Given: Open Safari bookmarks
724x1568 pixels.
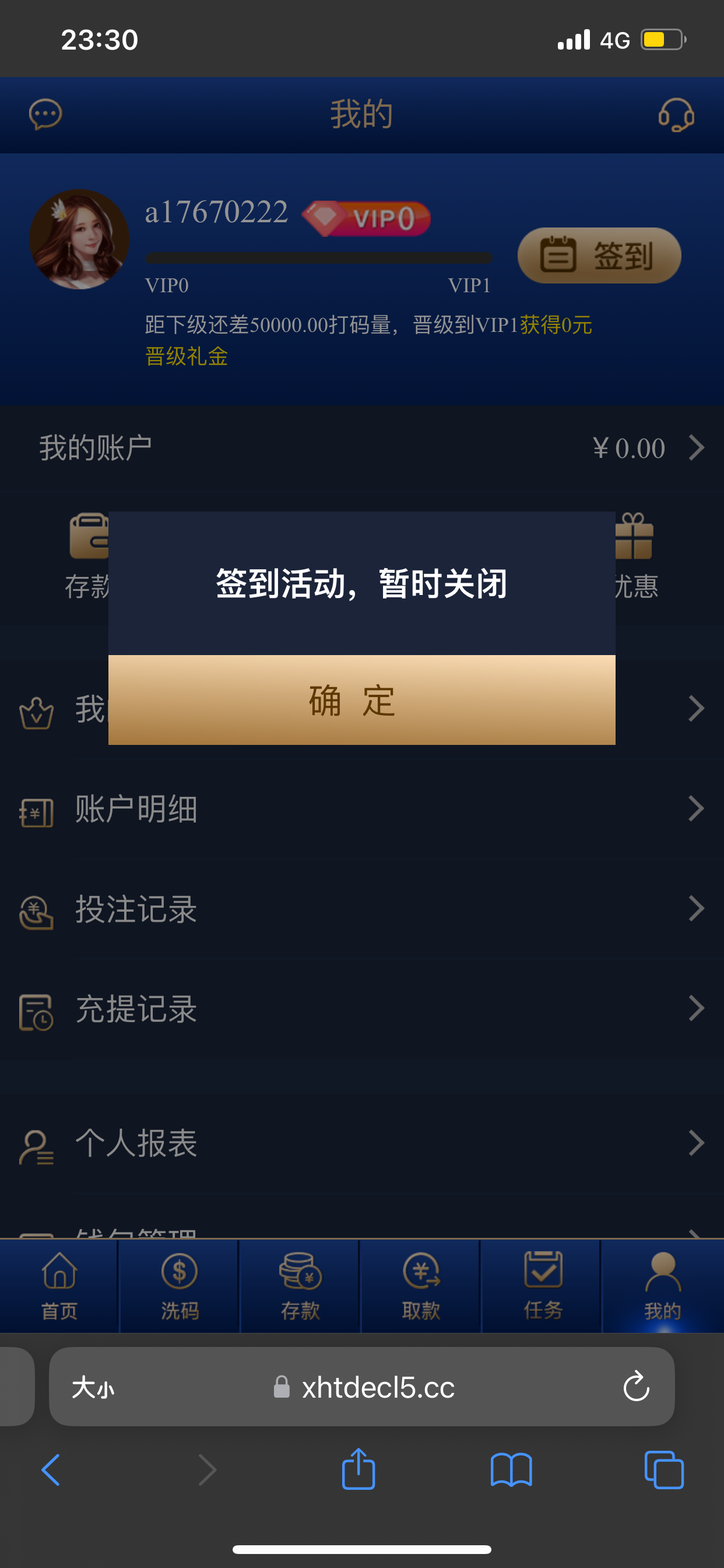Looking at the screenshot, I should [x=511, y=1470].
